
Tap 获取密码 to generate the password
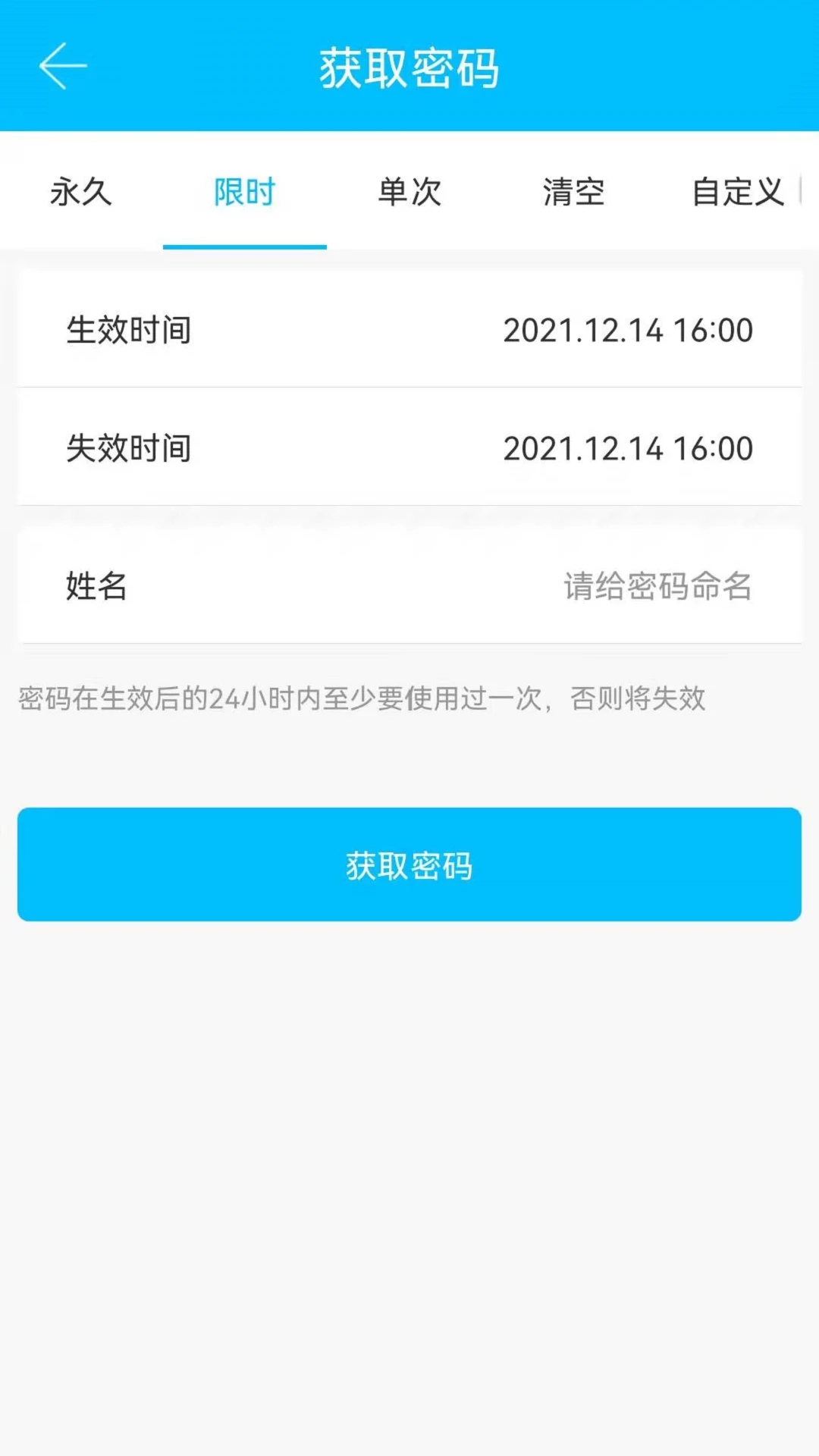coord(409,864)
